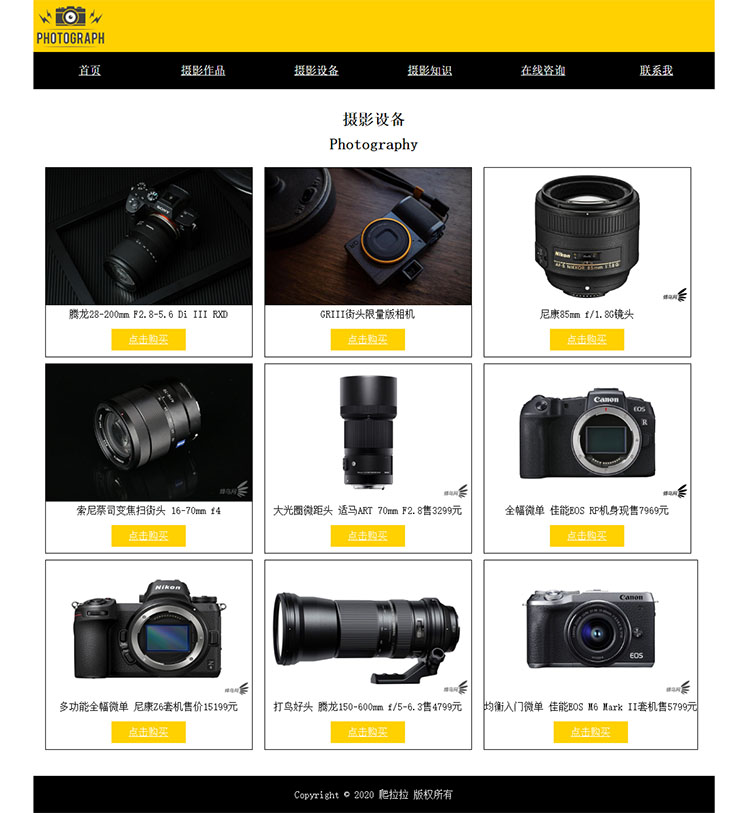The image size is (750, 813).
Task: Buy the 适马ART 70mm F2.8 lens
Action: click(367, 535)
